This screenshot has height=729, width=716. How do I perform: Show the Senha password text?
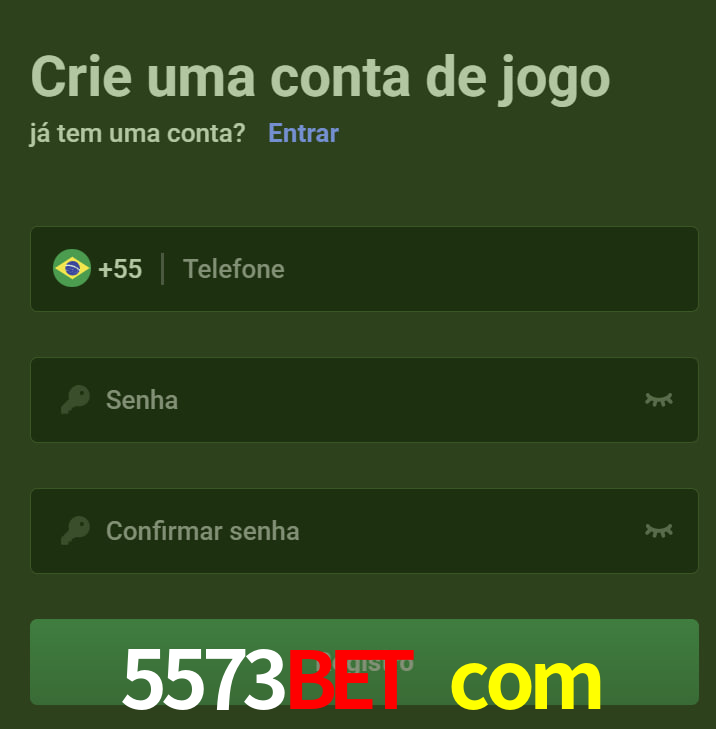point(658,400)
